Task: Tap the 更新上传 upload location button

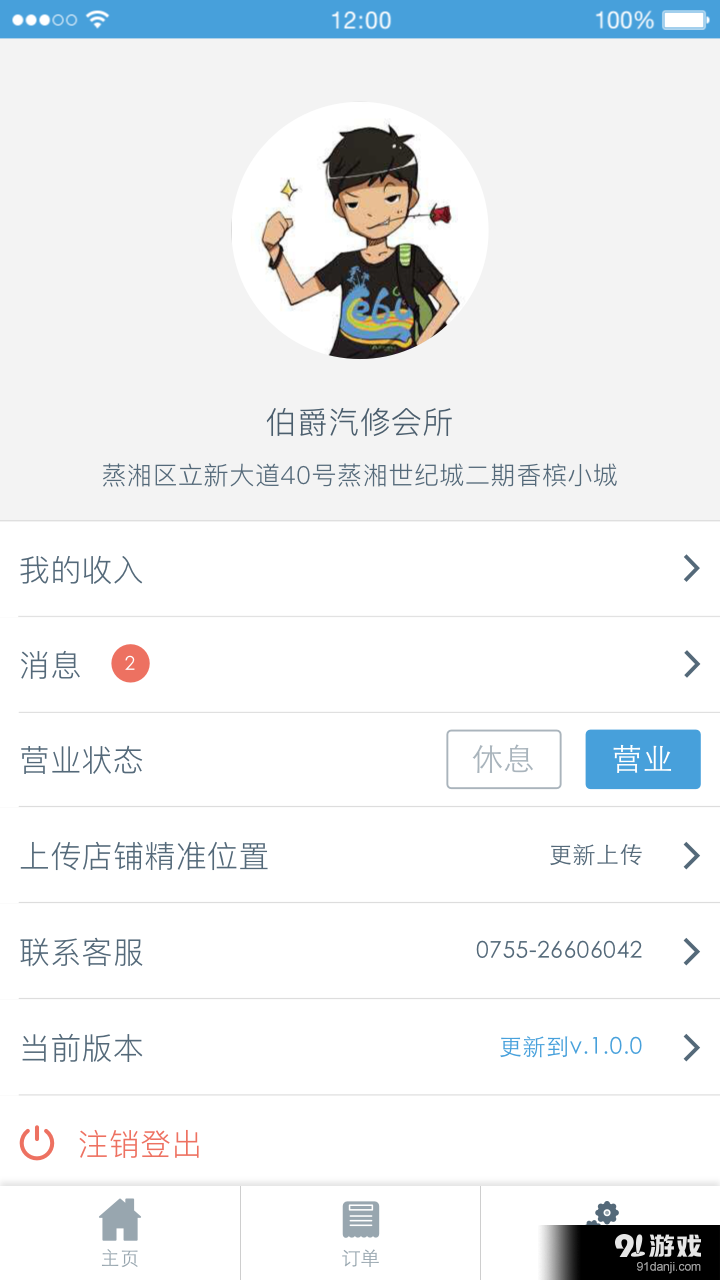Action: click(596, 855)
